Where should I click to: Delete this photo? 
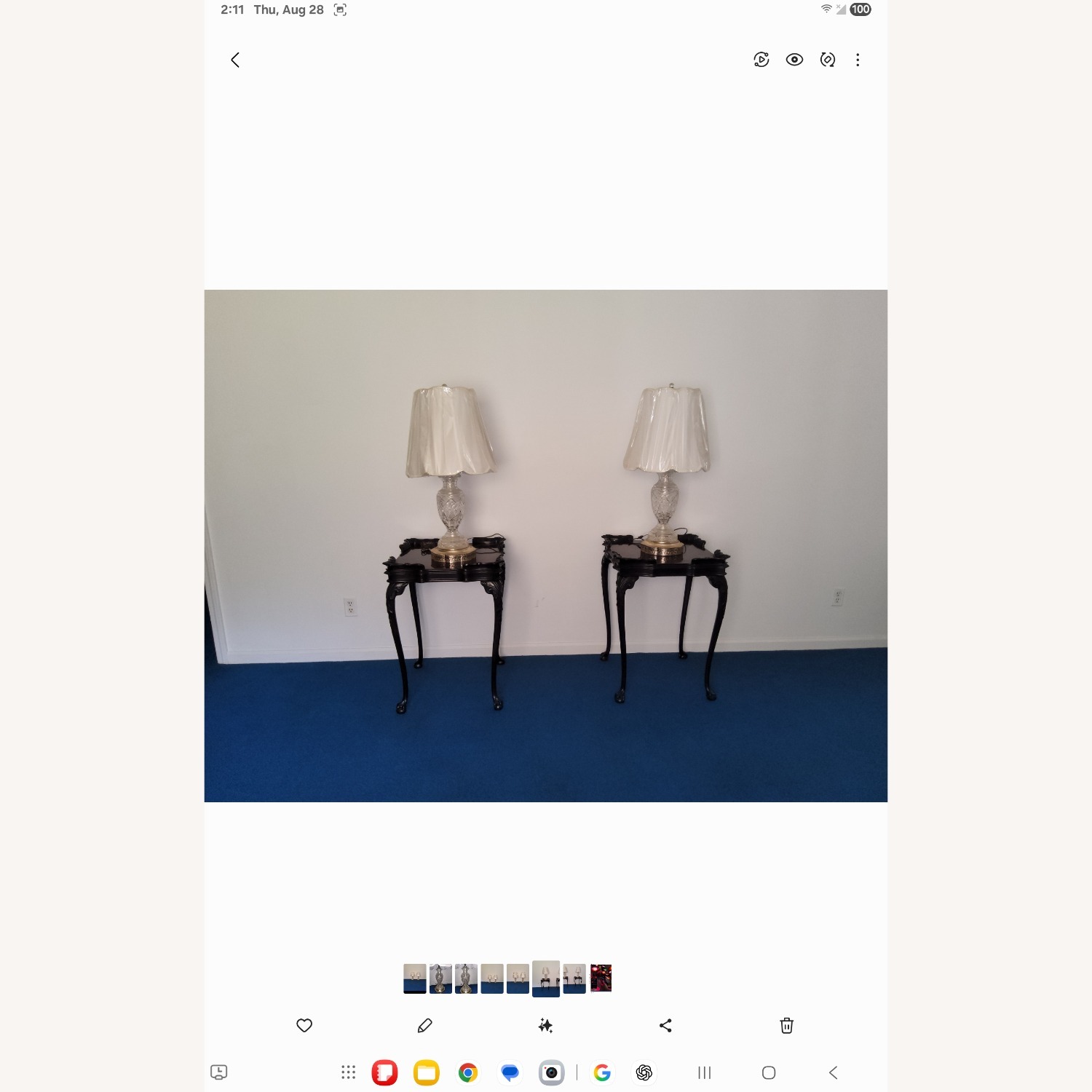click(x=787, y=1026)
